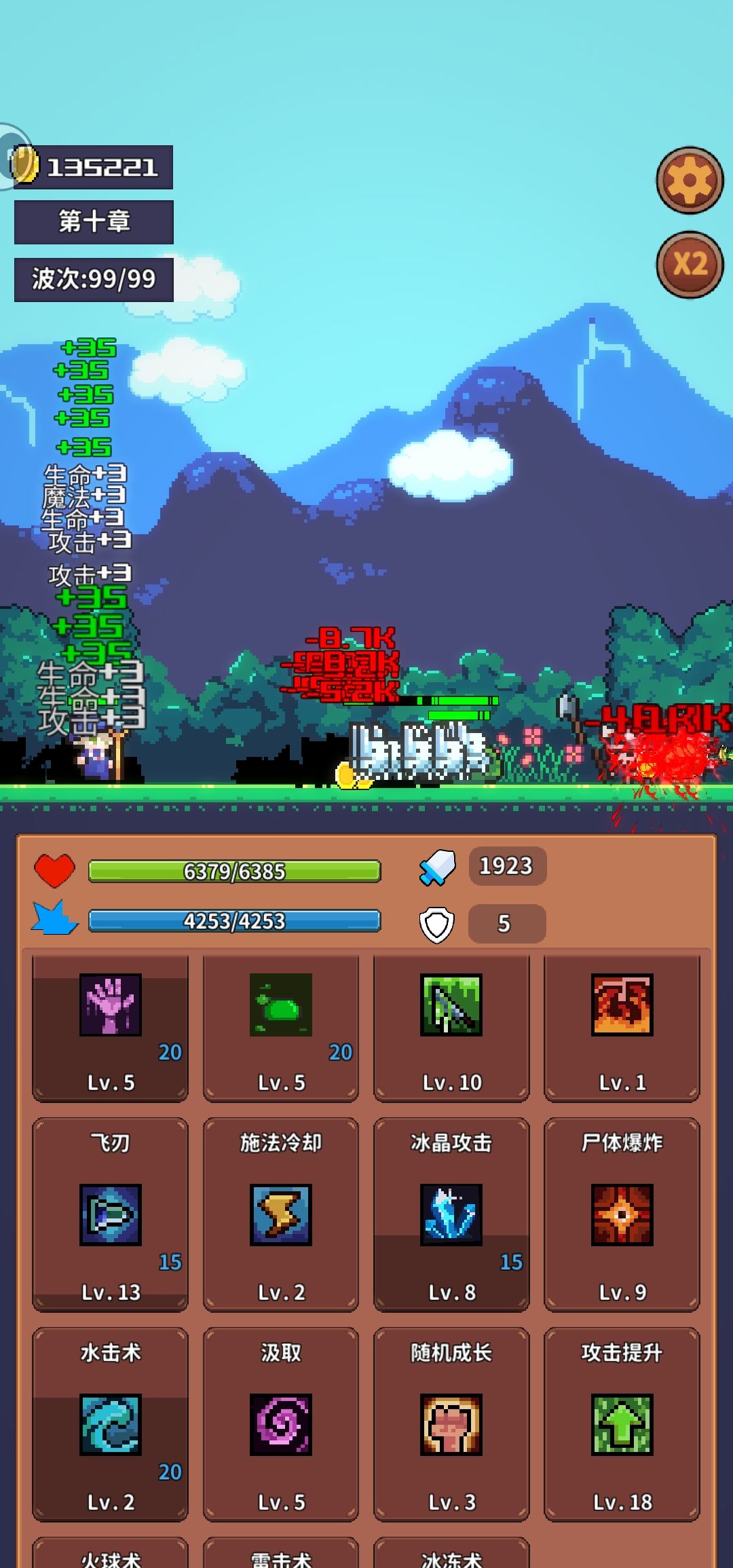Open the 雷击术 skill card
Image resolution: width=733 pixels, height=1568 pixels.
coord(281,1553)
